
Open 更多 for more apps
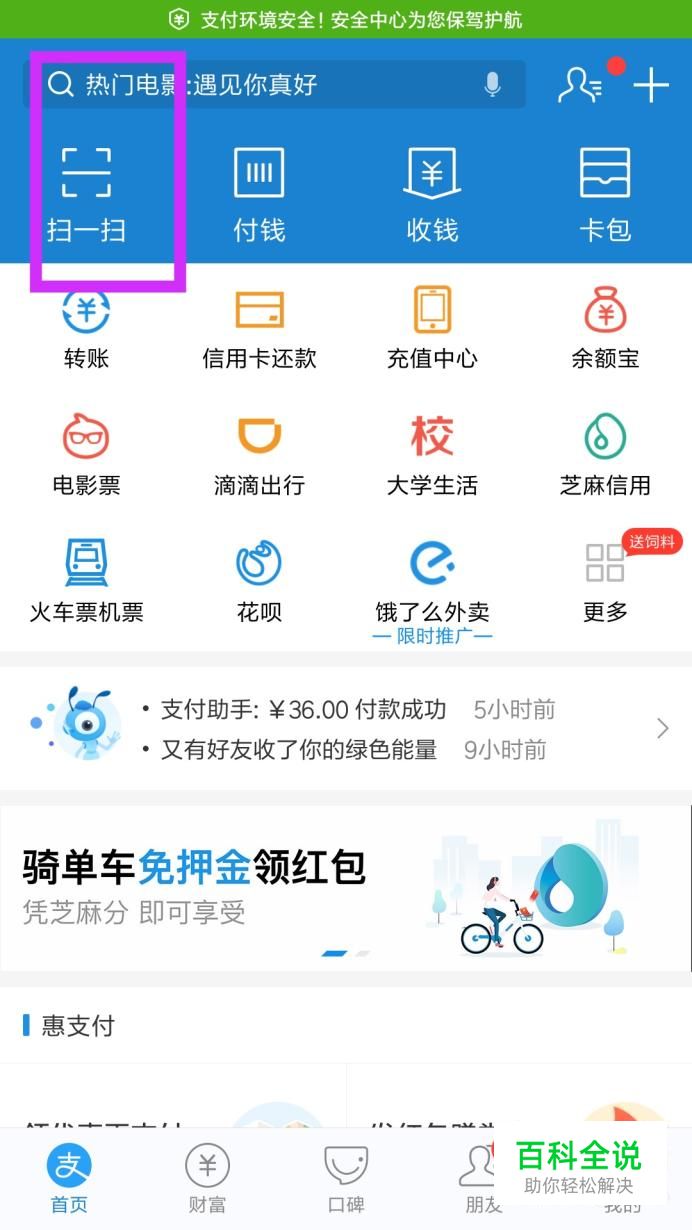[605, 582]
